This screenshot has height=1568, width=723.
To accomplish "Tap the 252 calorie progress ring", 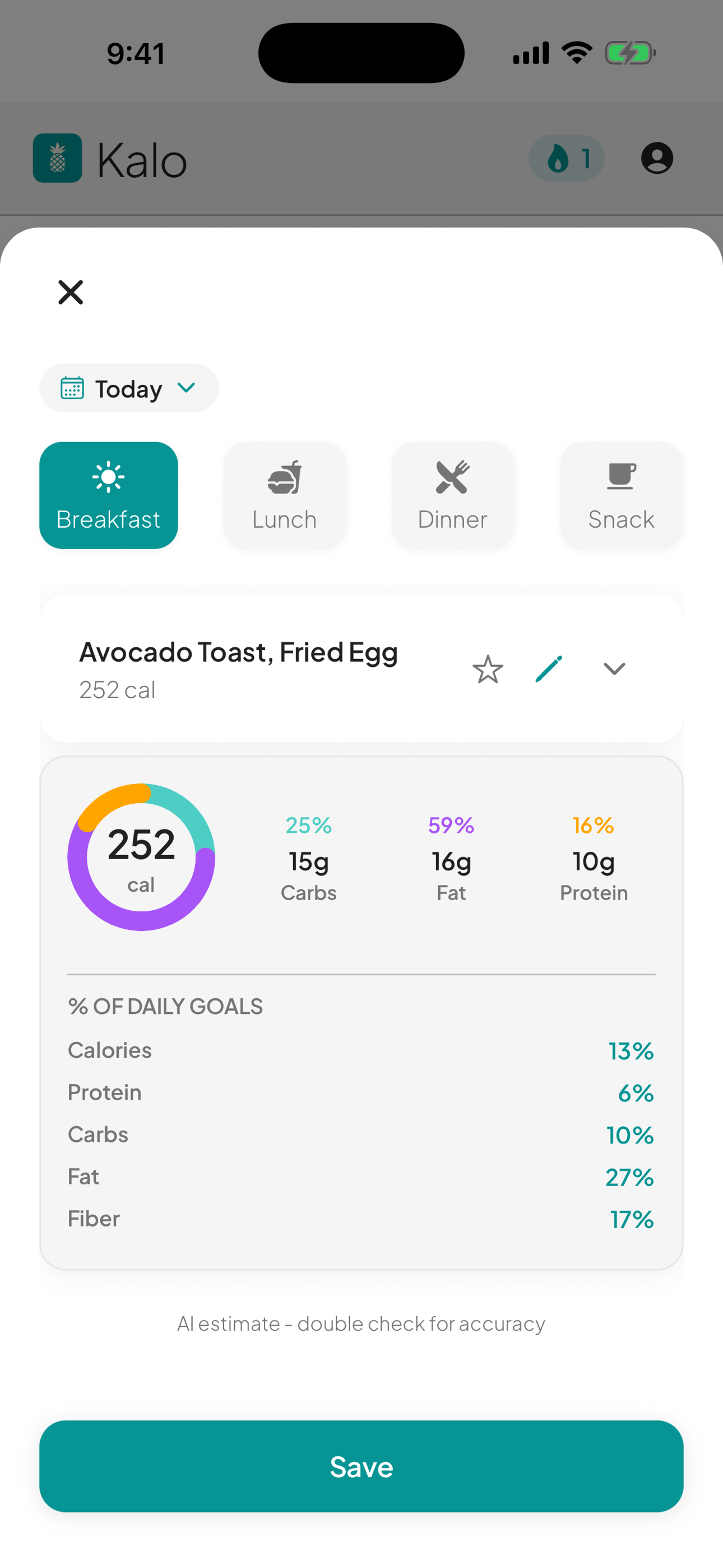I will (141, 857).
